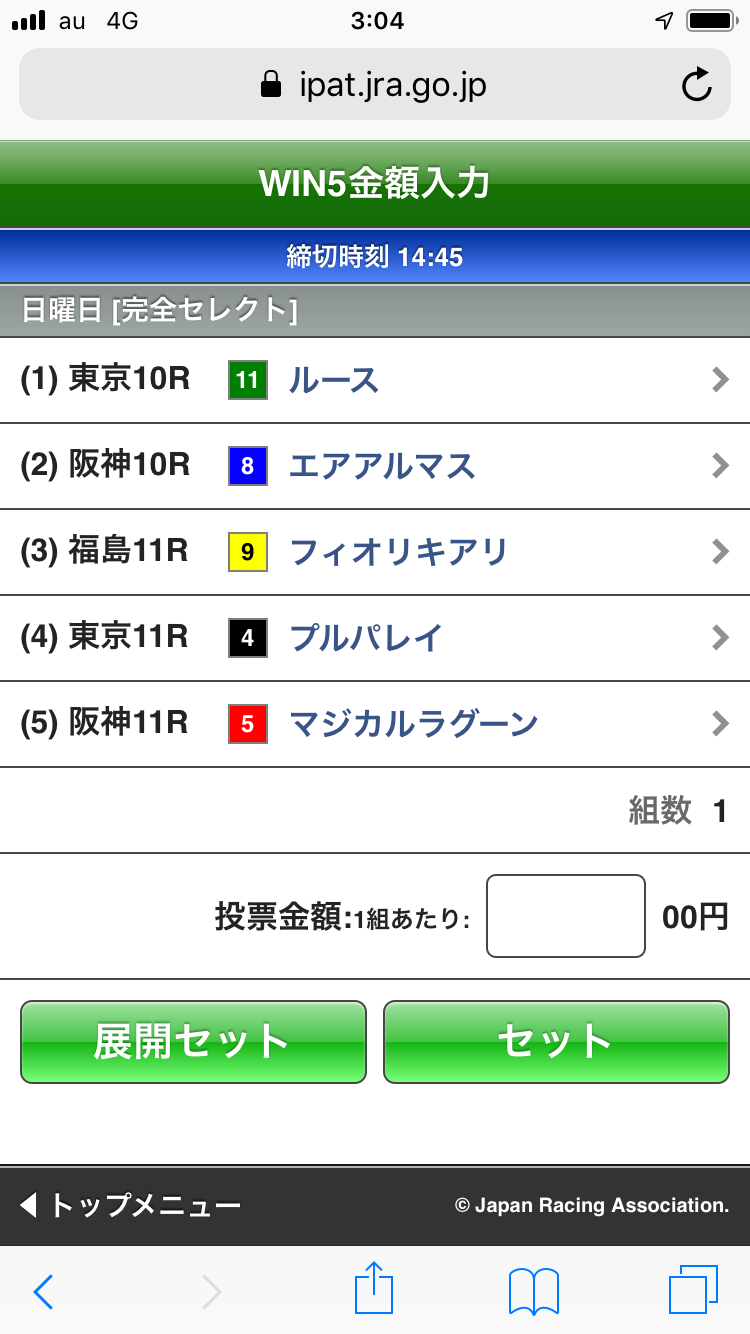Confirm with the セット button
This screenshot has width=750, height=1334.
point(556,1041)
